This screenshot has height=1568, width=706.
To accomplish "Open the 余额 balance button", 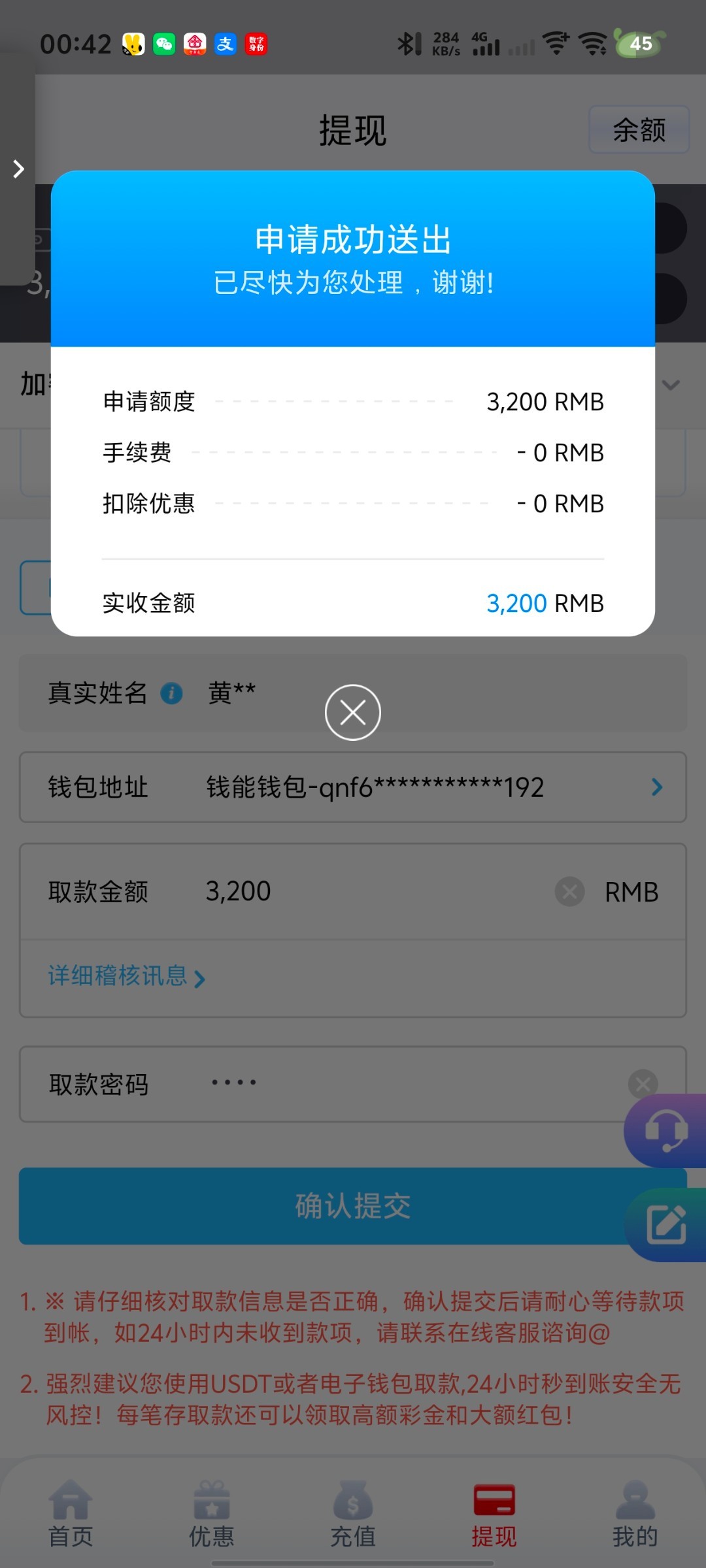I will click(x=639, y=130).
